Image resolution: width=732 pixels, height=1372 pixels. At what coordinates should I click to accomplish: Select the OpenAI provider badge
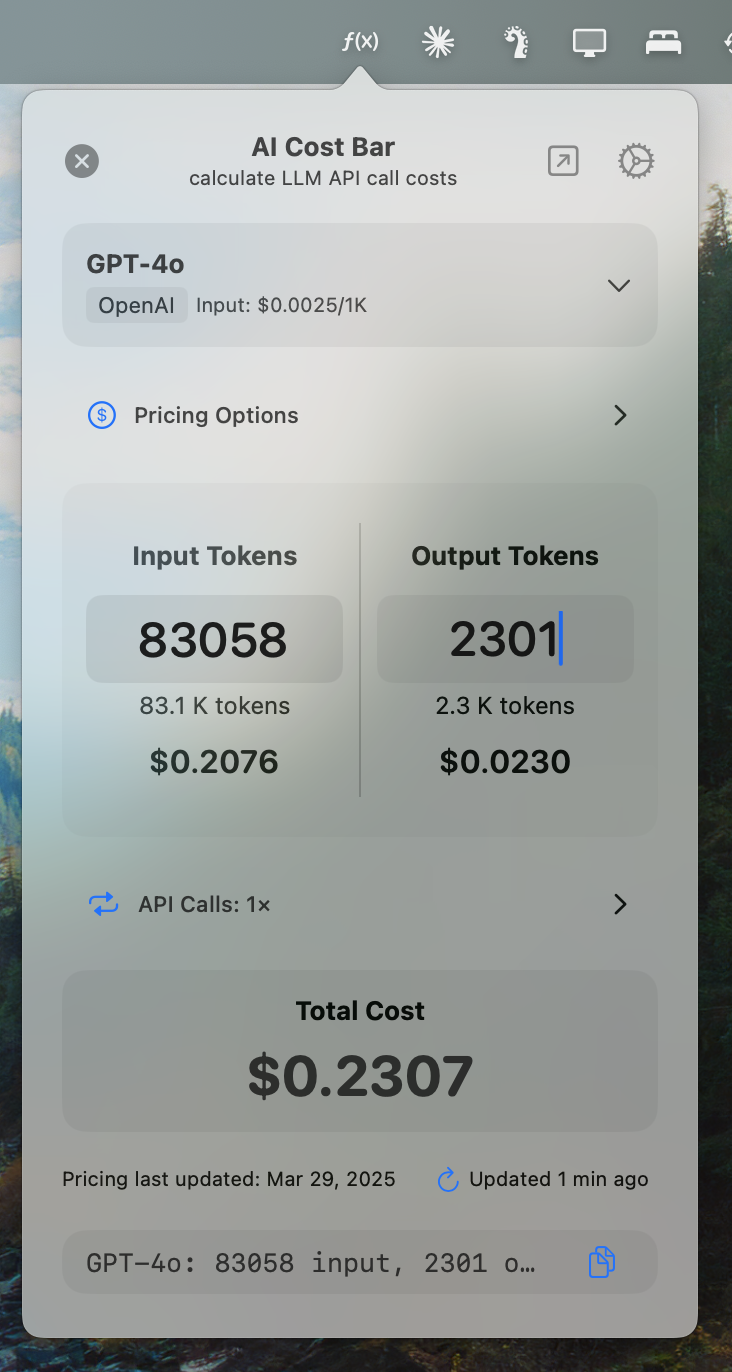[136, 305]
